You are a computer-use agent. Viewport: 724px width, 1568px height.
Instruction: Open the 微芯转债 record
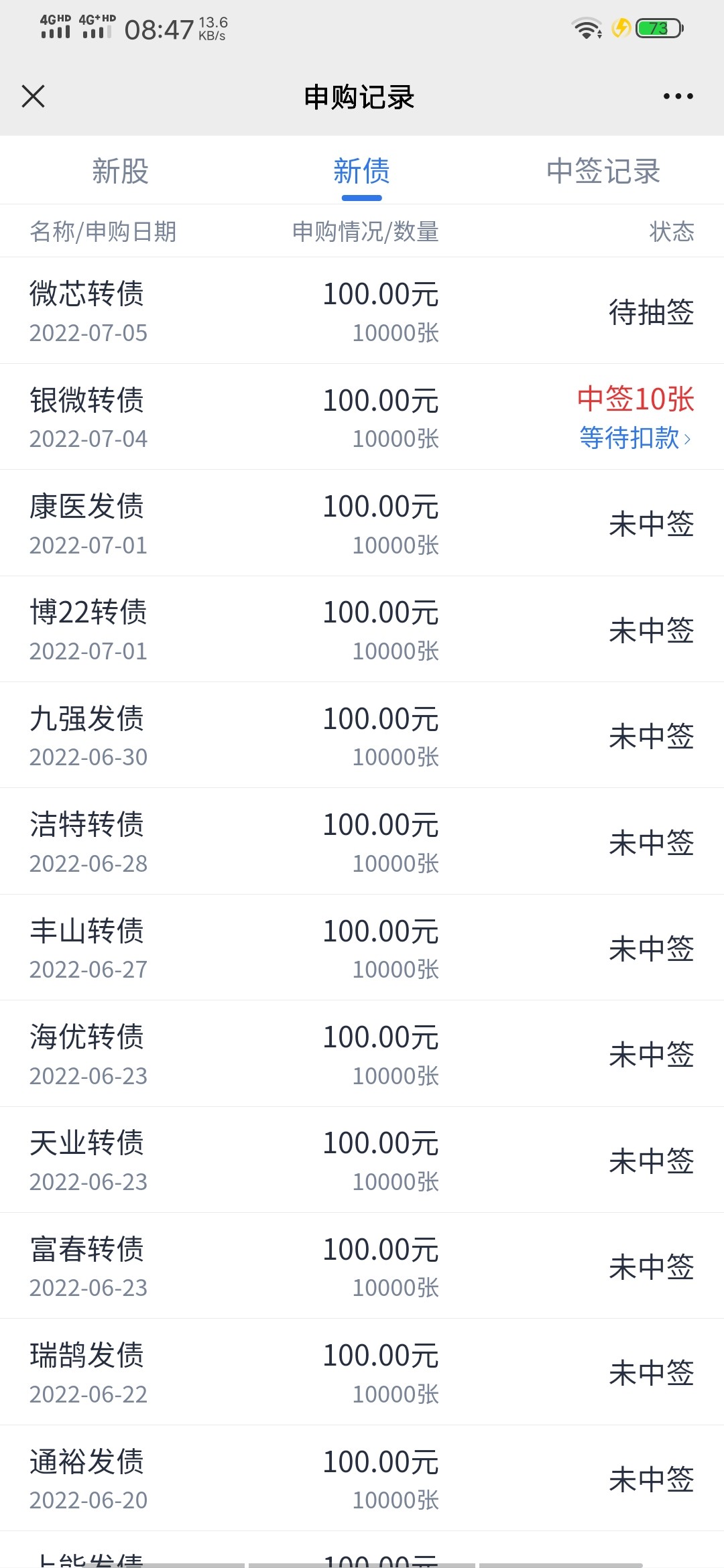tap(362, 311)
